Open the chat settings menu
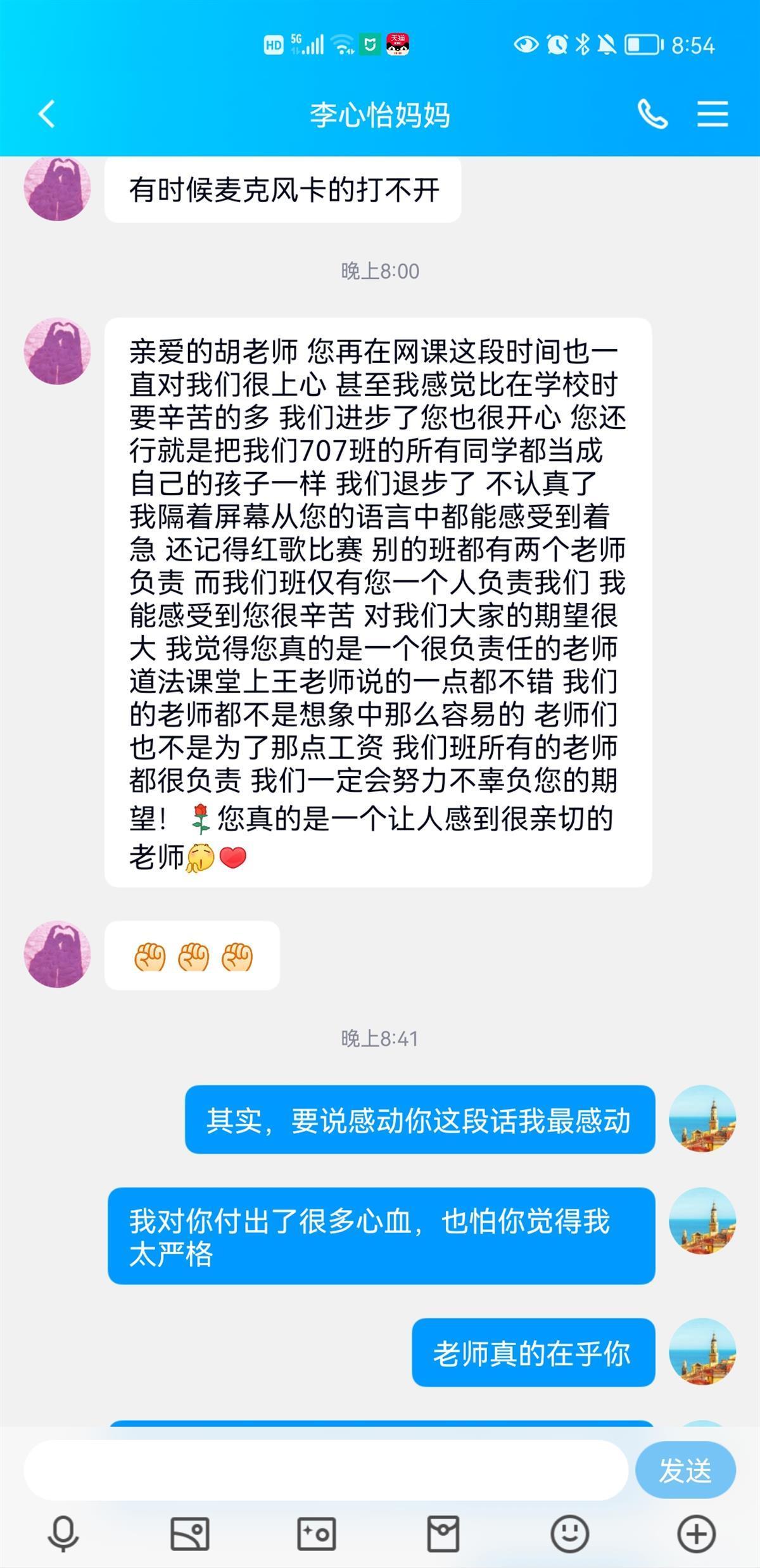Image resolution: width=760 pixels, height=1568 pixels. 712,115
